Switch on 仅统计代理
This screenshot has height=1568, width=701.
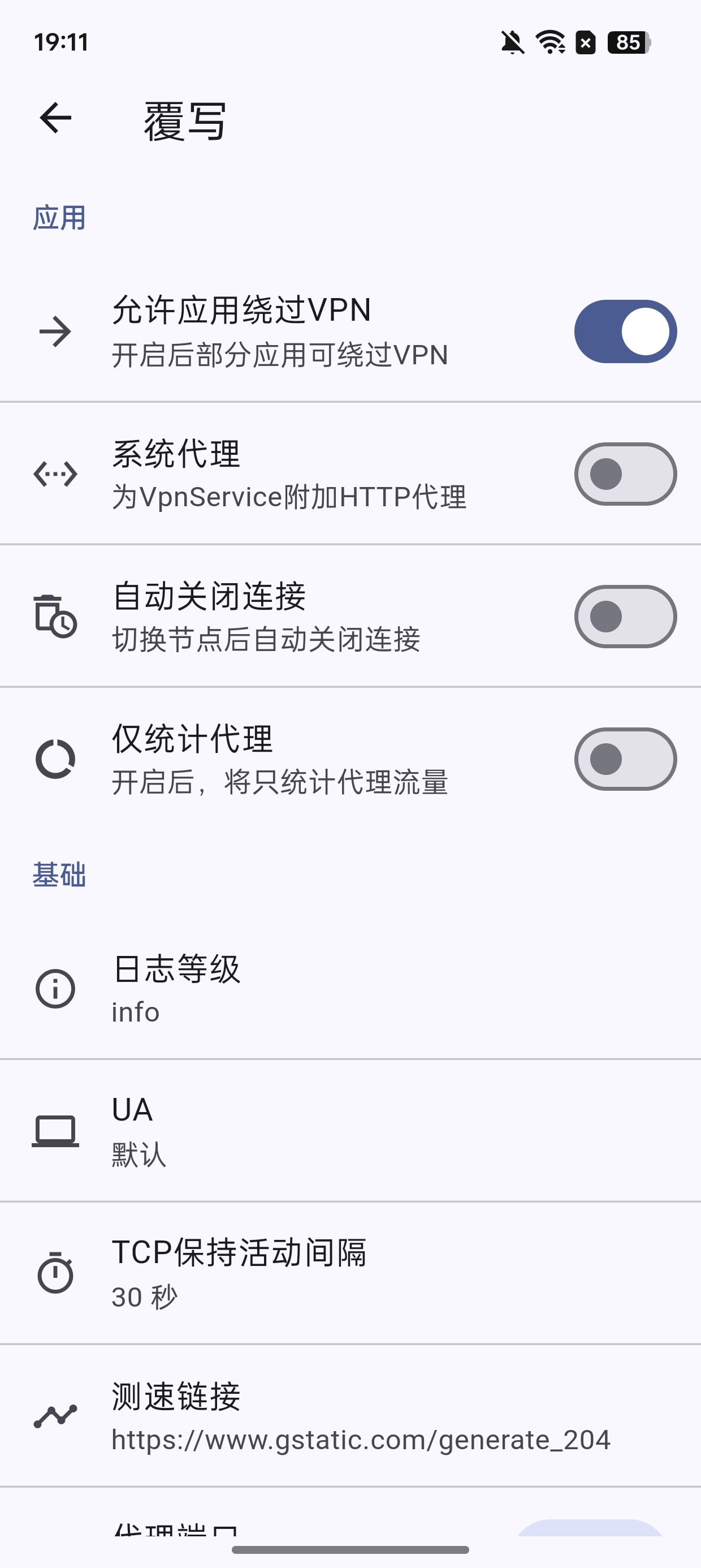[625, 759]
